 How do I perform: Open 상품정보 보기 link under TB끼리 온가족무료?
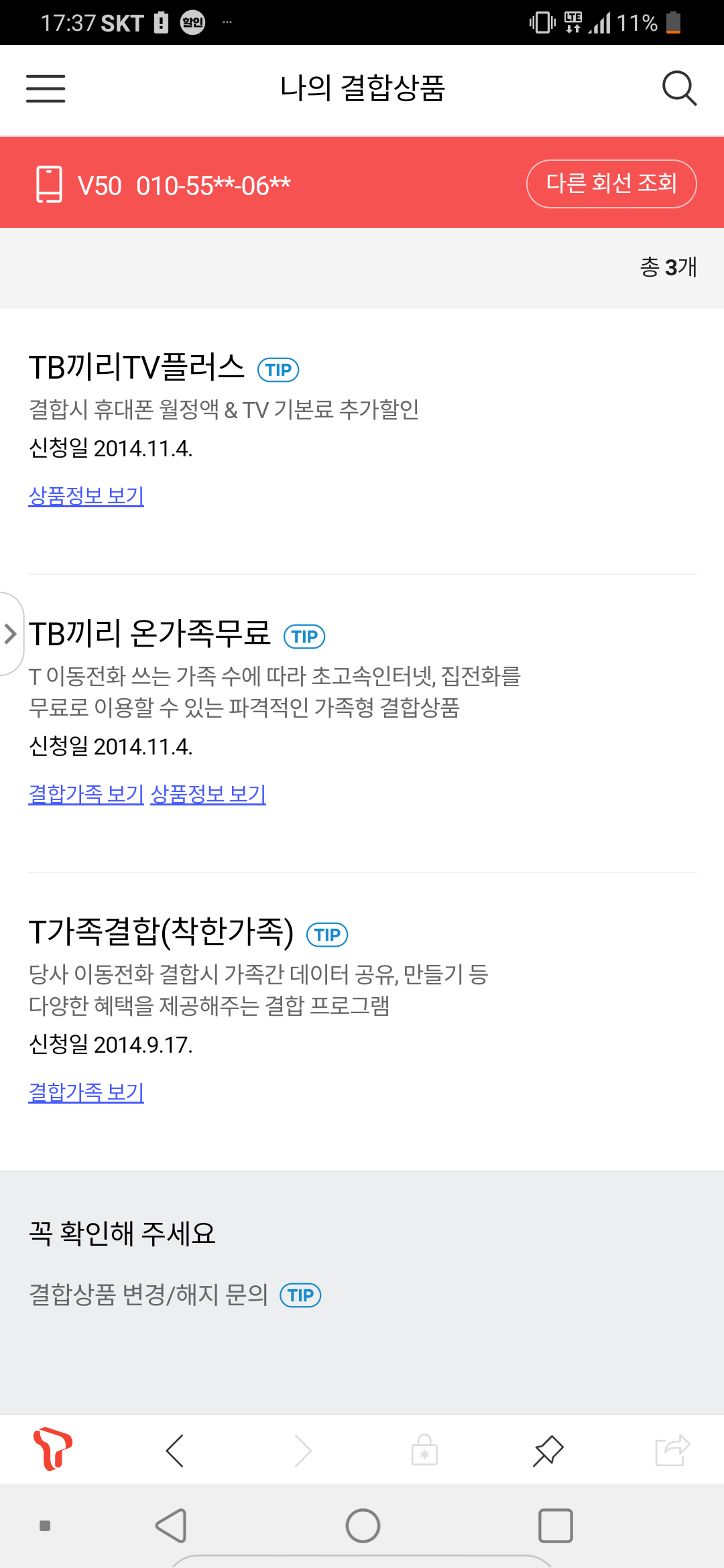click(208, 794)
